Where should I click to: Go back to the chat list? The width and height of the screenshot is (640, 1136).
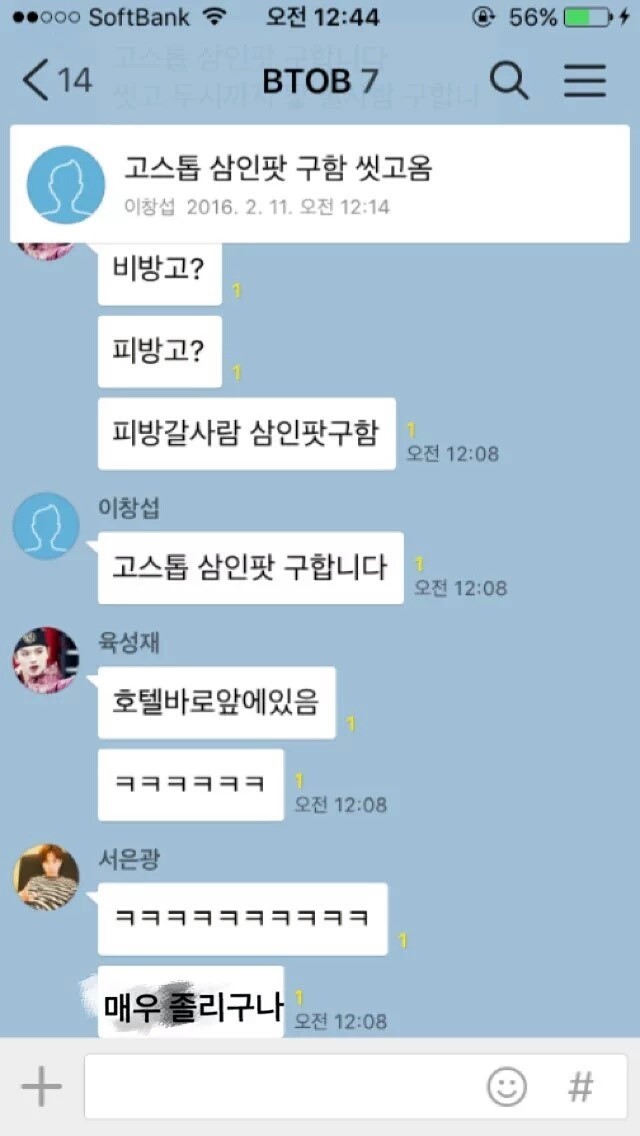55,80
